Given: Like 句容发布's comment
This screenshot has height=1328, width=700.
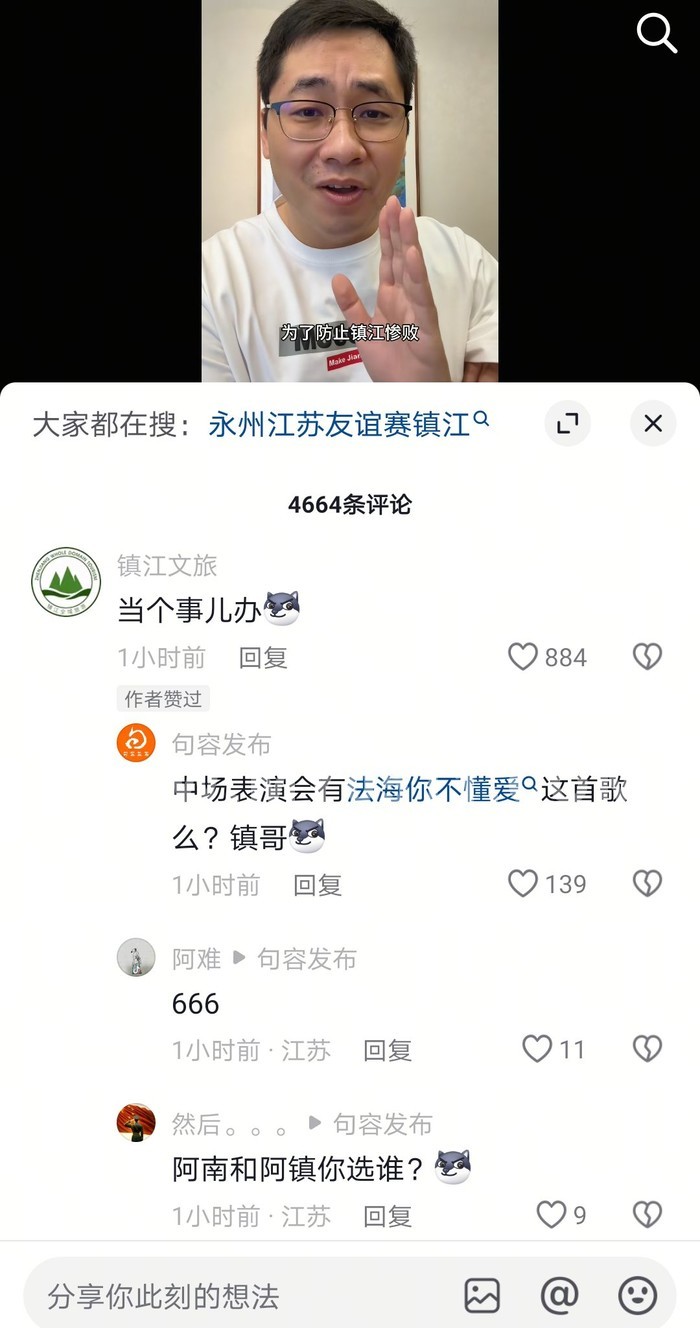Looking at the screenshot, I should (x=523, y=884).
